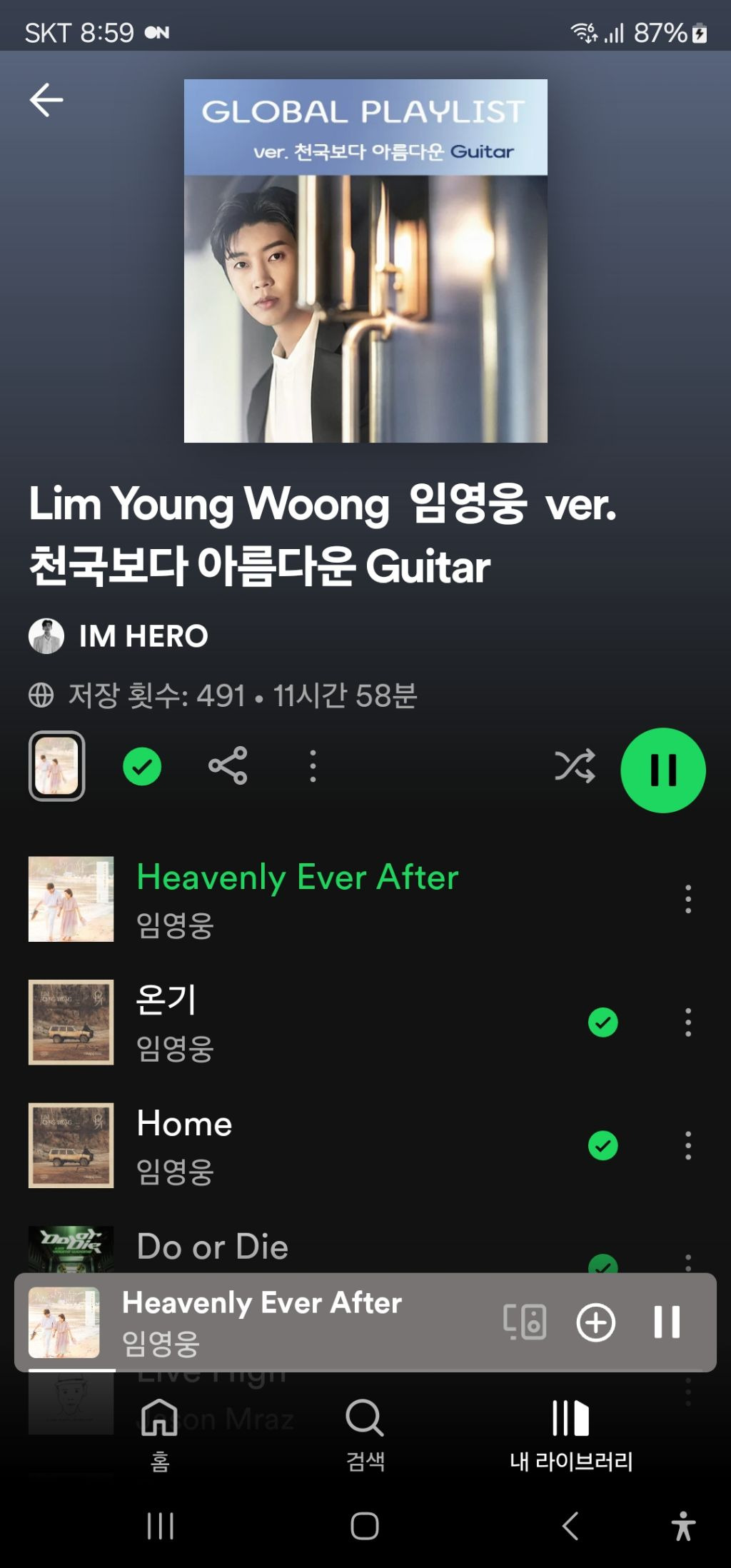Open more options for 온기

[687, 1022]
